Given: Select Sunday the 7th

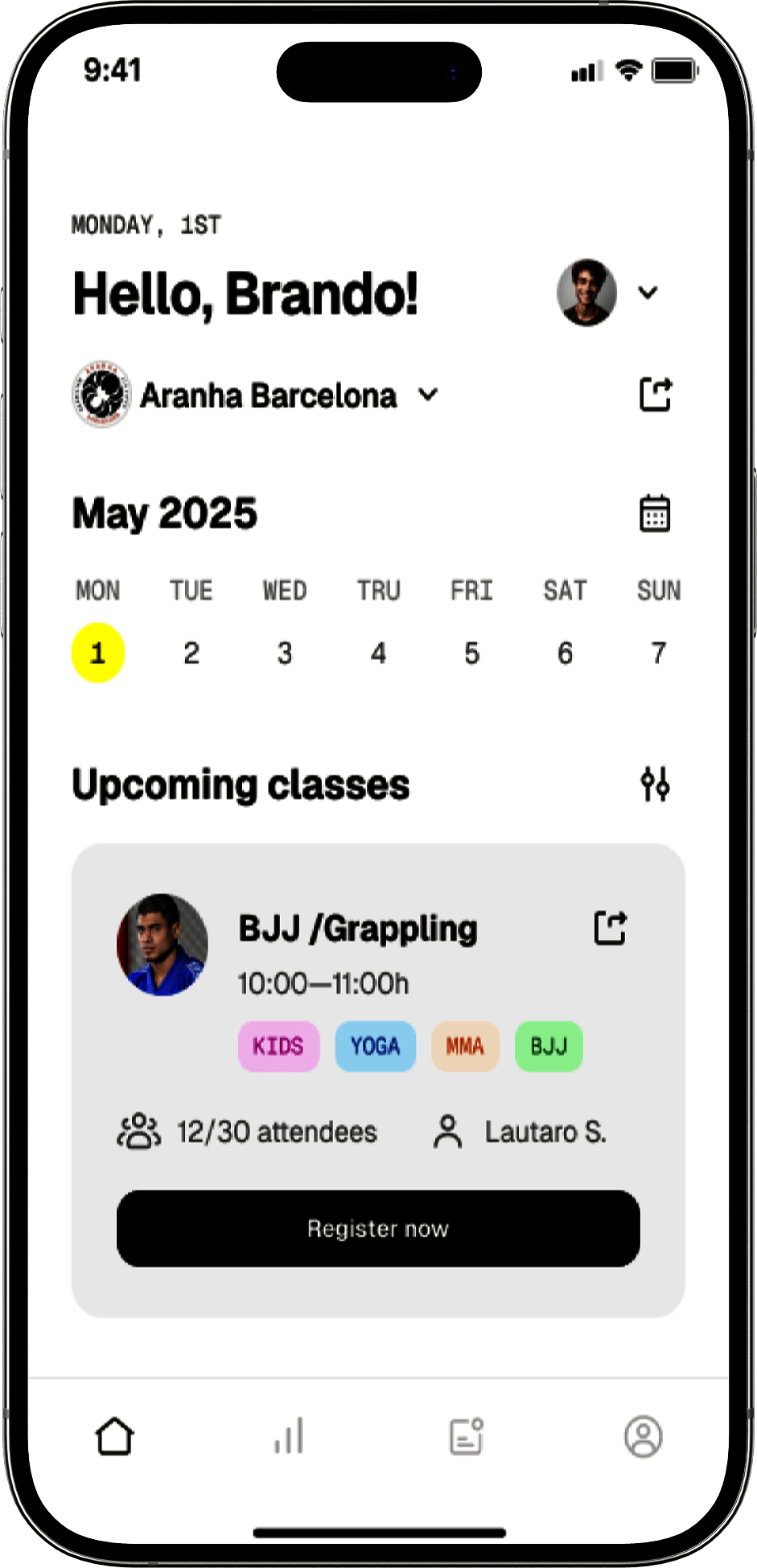Looking at the screenshot, I should coord(658,653).
